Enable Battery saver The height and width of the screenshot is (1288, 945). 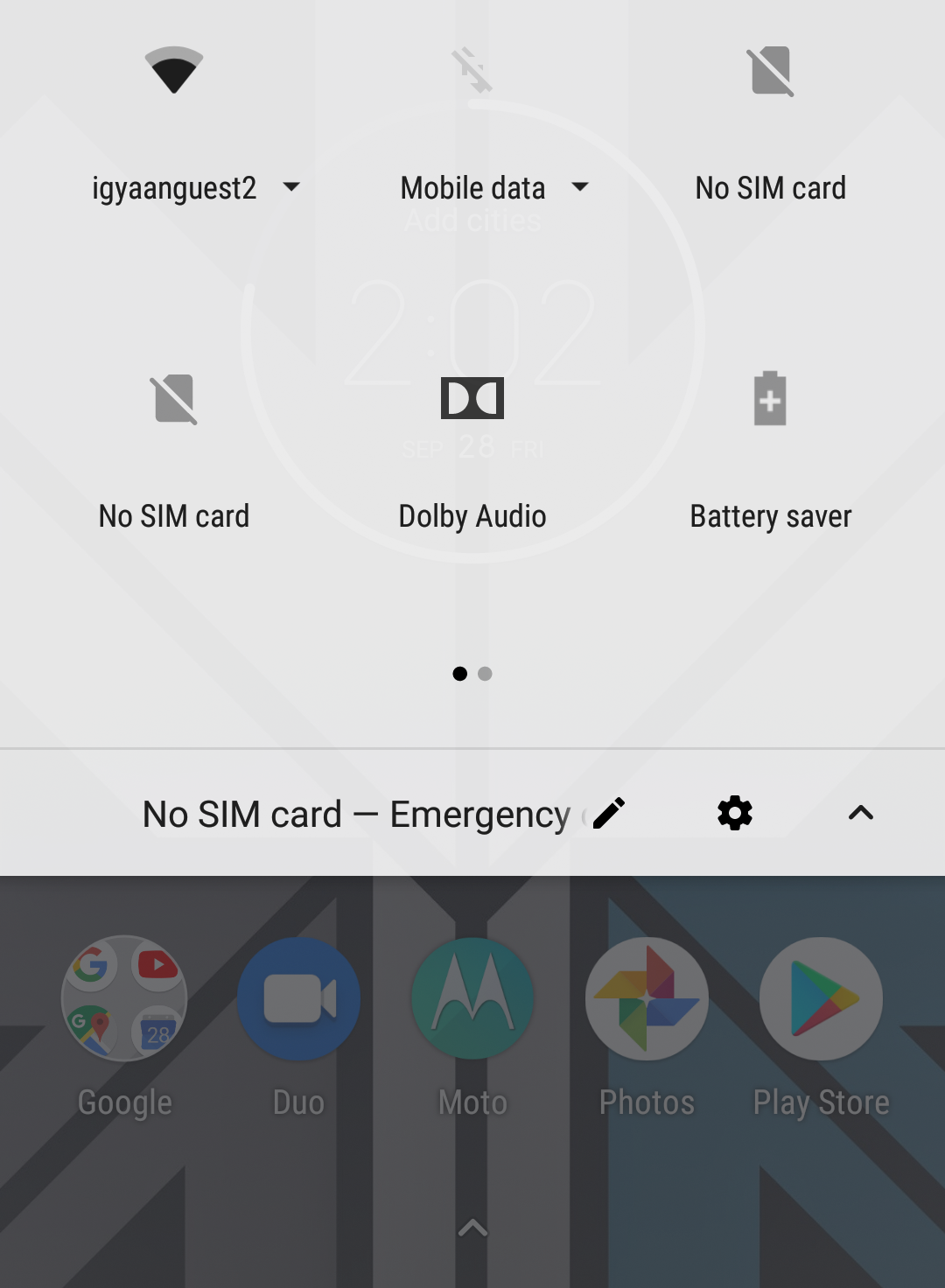point(770,399)
